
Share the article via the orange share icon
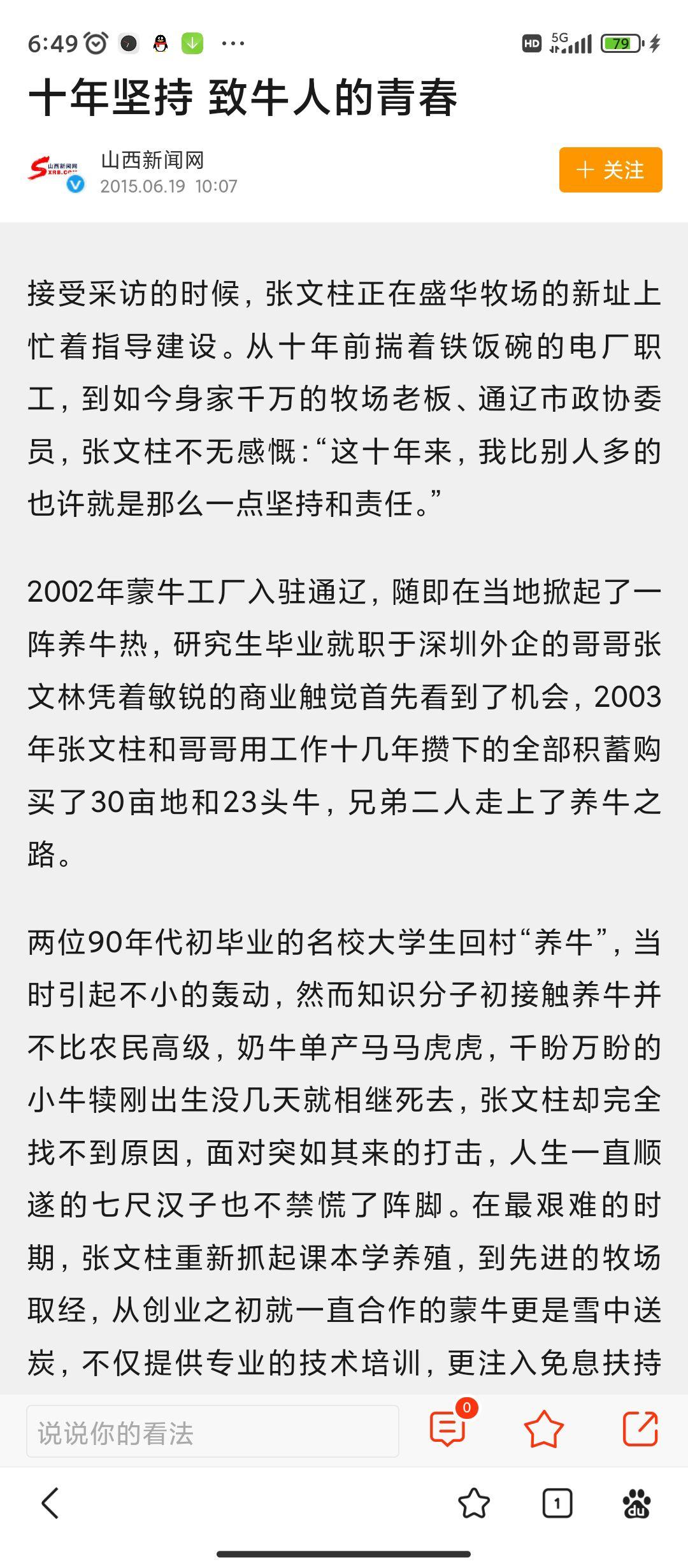click(x=640, y=1428)
